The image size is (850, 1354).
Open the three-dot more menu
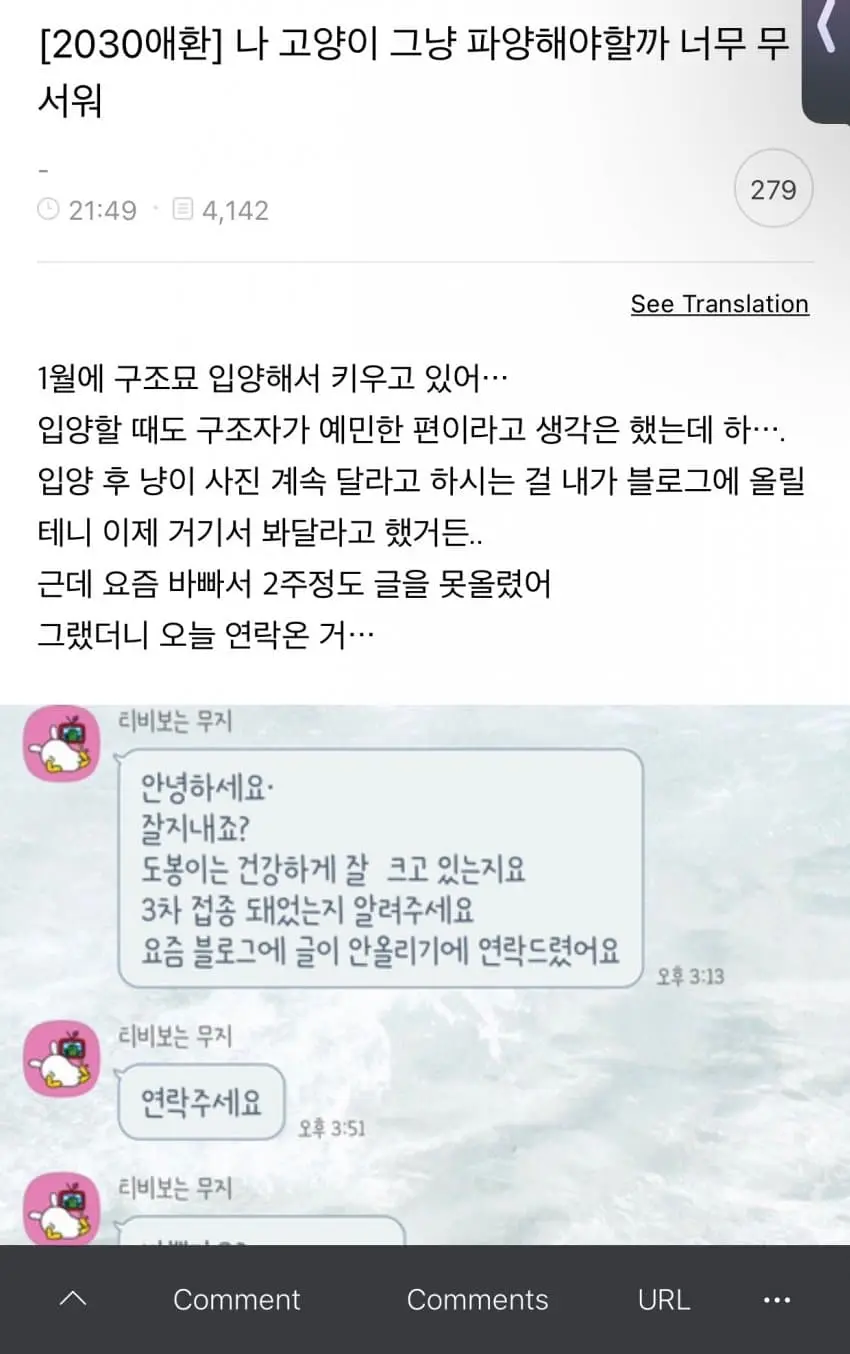pos(777,1299)
